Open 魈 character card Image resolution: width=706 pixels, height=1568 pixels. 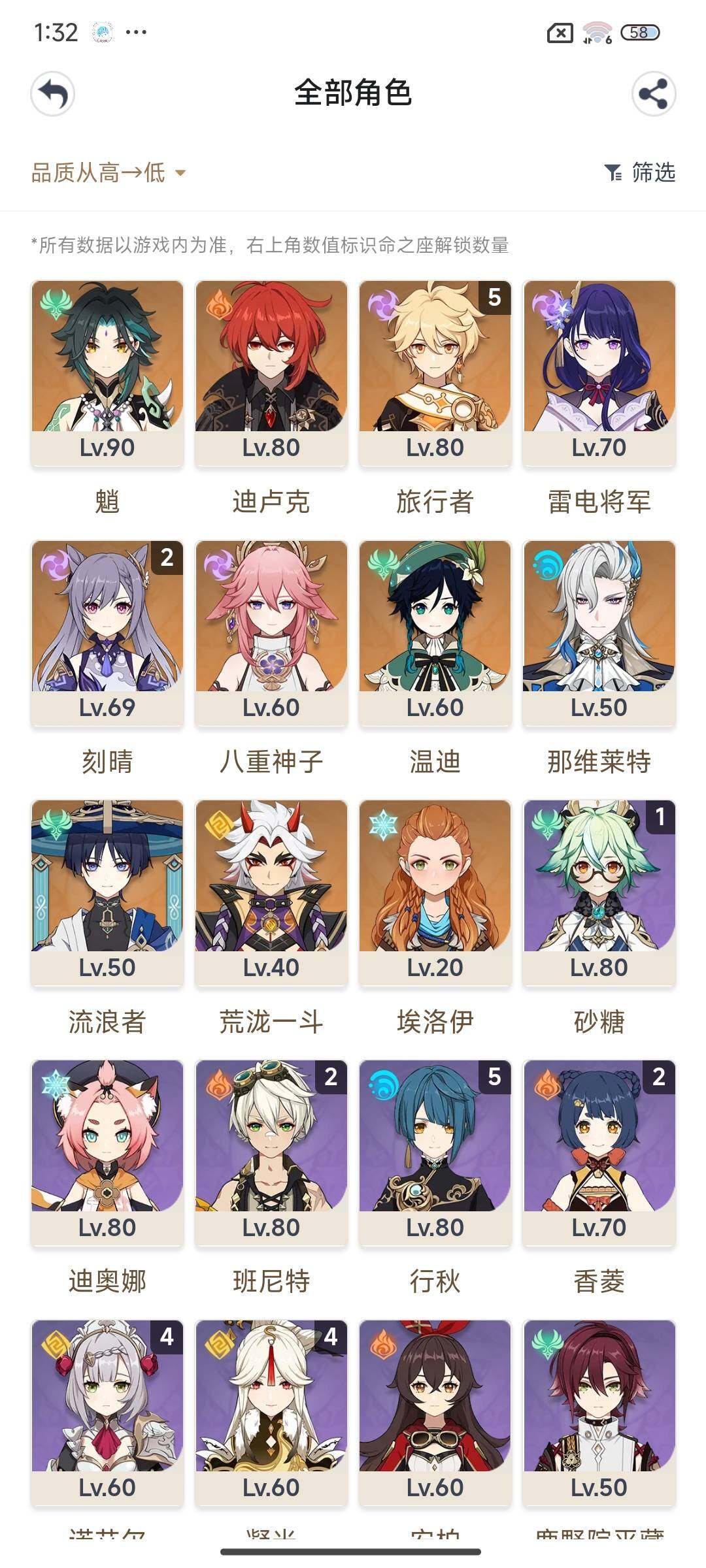(107, 372)
